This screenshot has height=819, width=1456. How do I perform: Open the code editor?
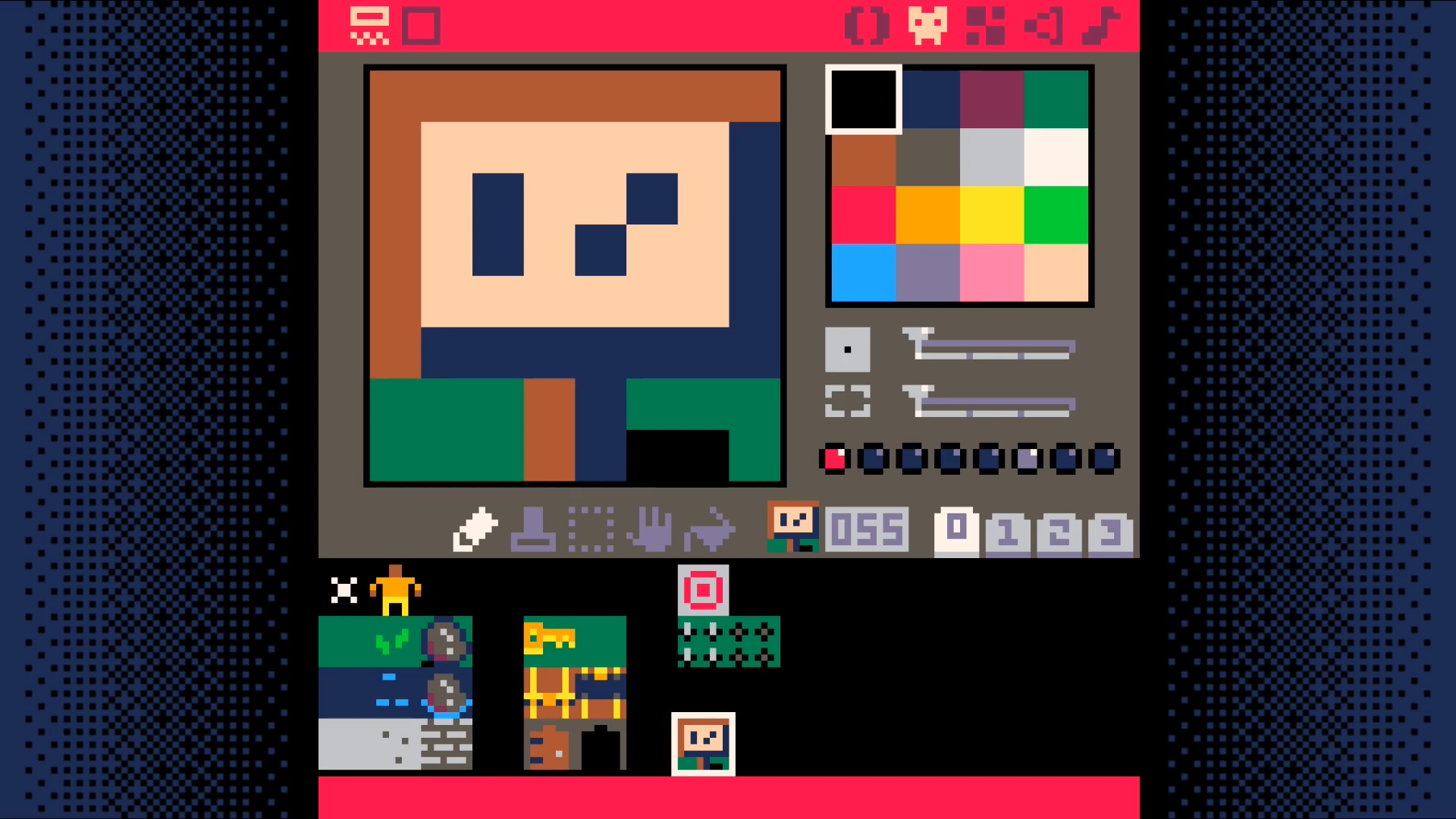coord(867,26)
